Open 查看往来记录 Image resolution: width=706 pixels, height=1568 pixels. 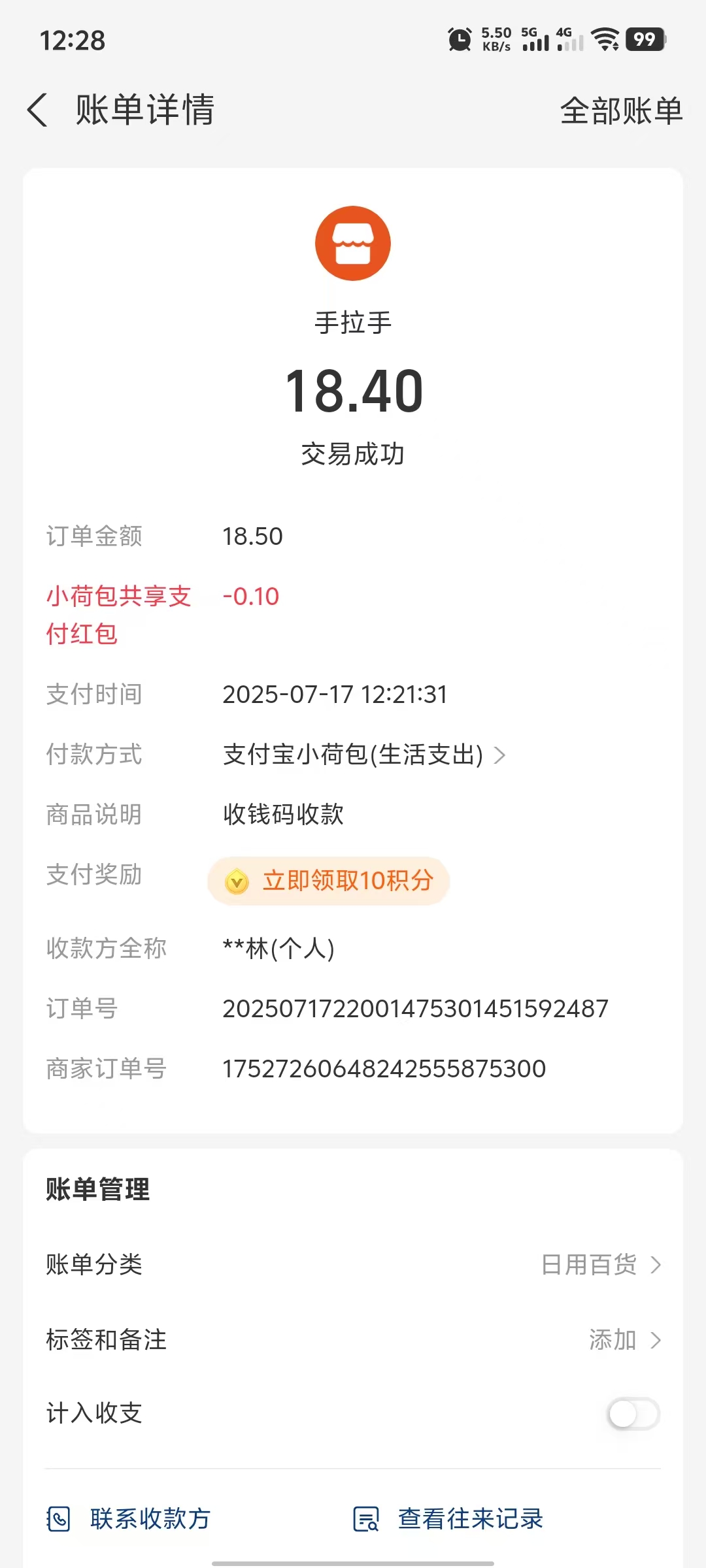click(448, 1518)
